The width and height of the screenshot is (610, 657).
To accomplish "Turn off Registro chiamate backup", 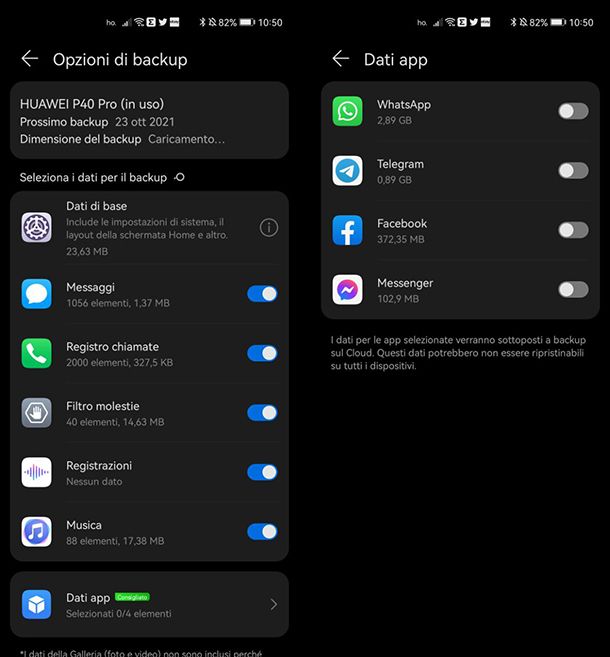I will [262, 353].
